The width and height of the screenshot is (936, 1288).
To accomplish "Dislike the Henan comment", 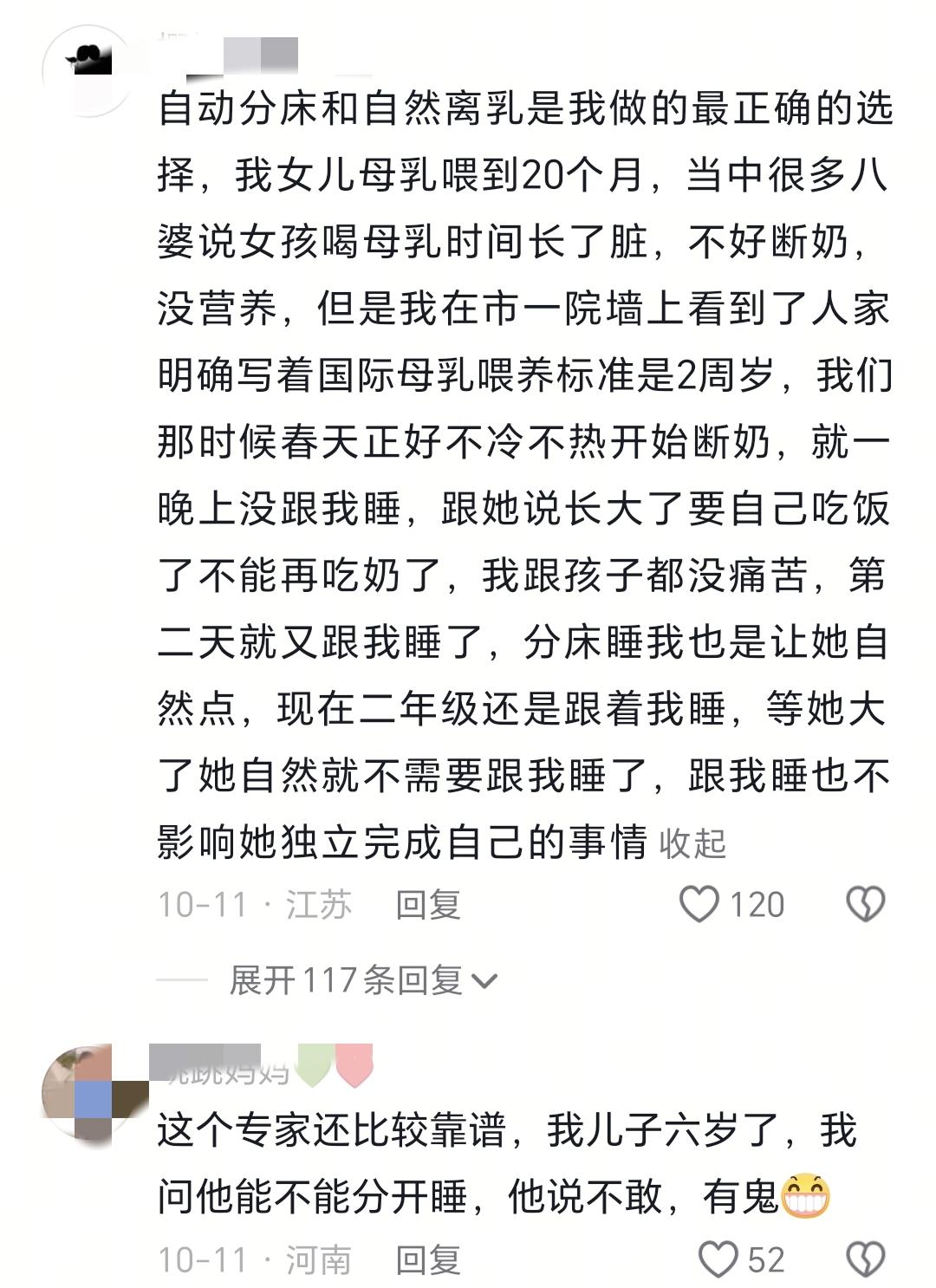I will point(865,1260).
